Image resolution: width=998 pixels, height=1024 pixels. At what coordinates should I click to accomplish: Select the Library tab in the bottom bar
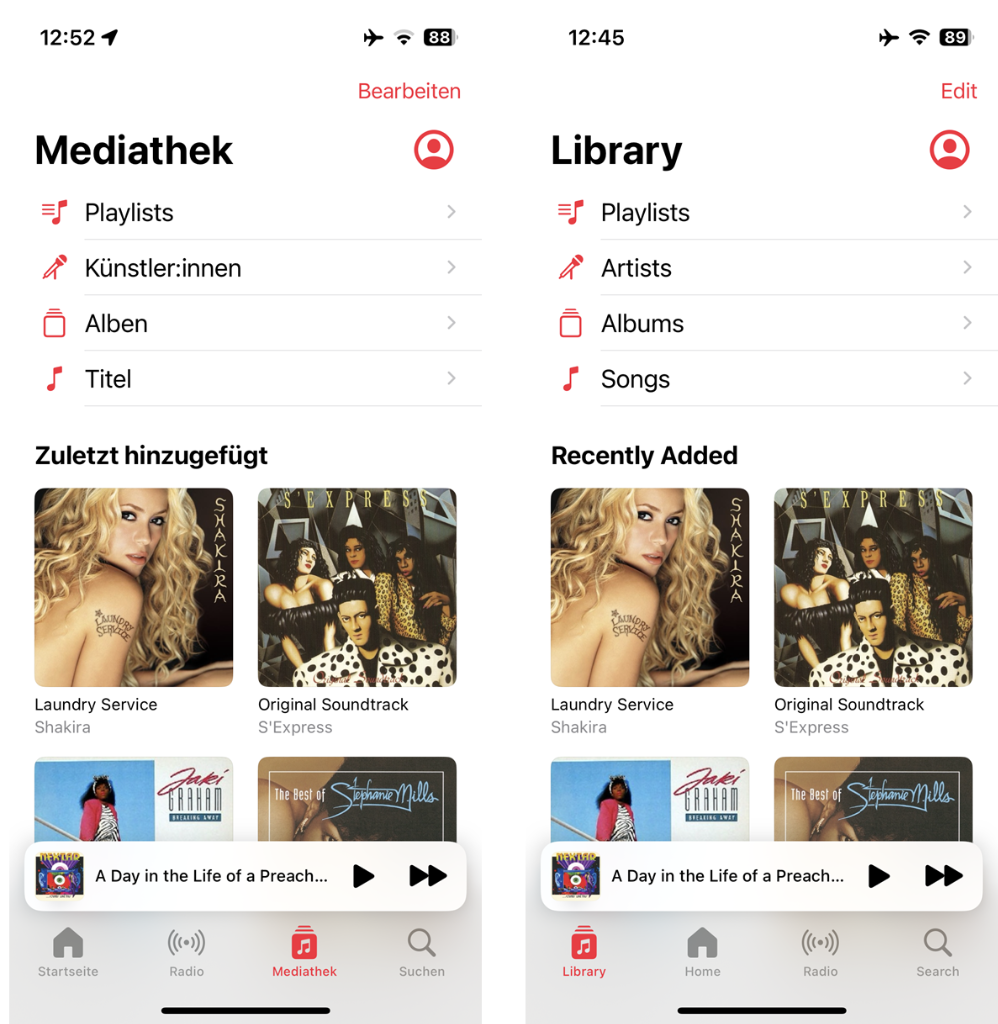[x=584, y=952]
